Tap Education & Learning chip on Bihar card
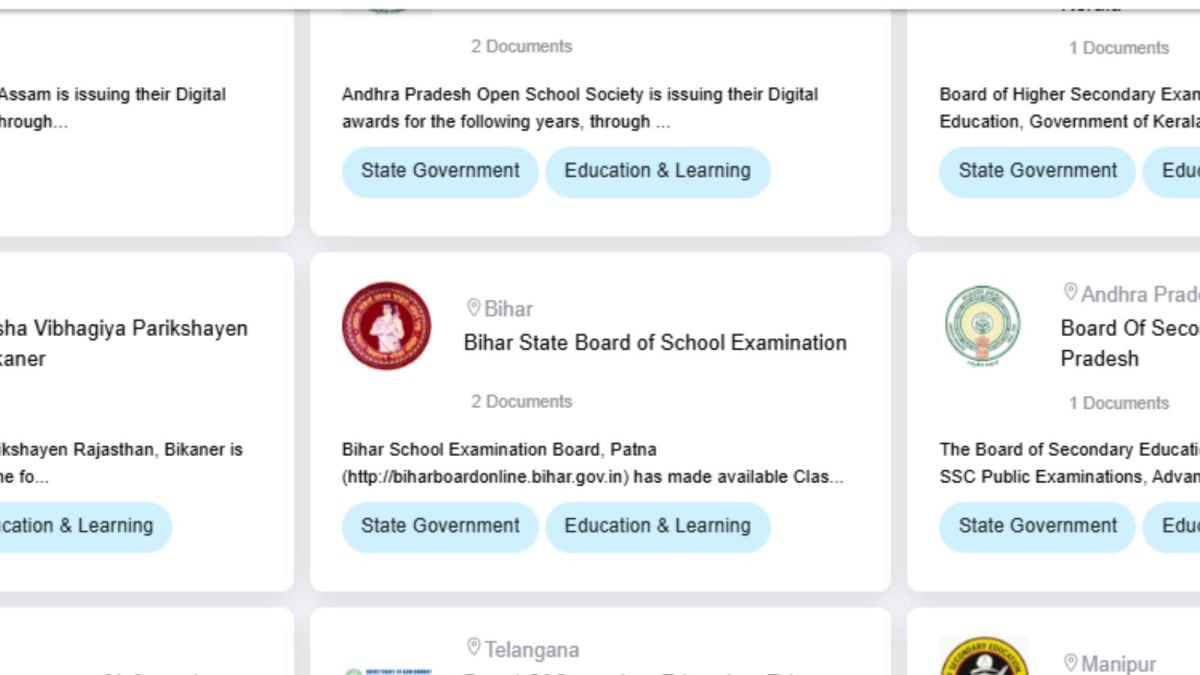Viewport: 1200px width, 675px height. click(x=657, y=526)
